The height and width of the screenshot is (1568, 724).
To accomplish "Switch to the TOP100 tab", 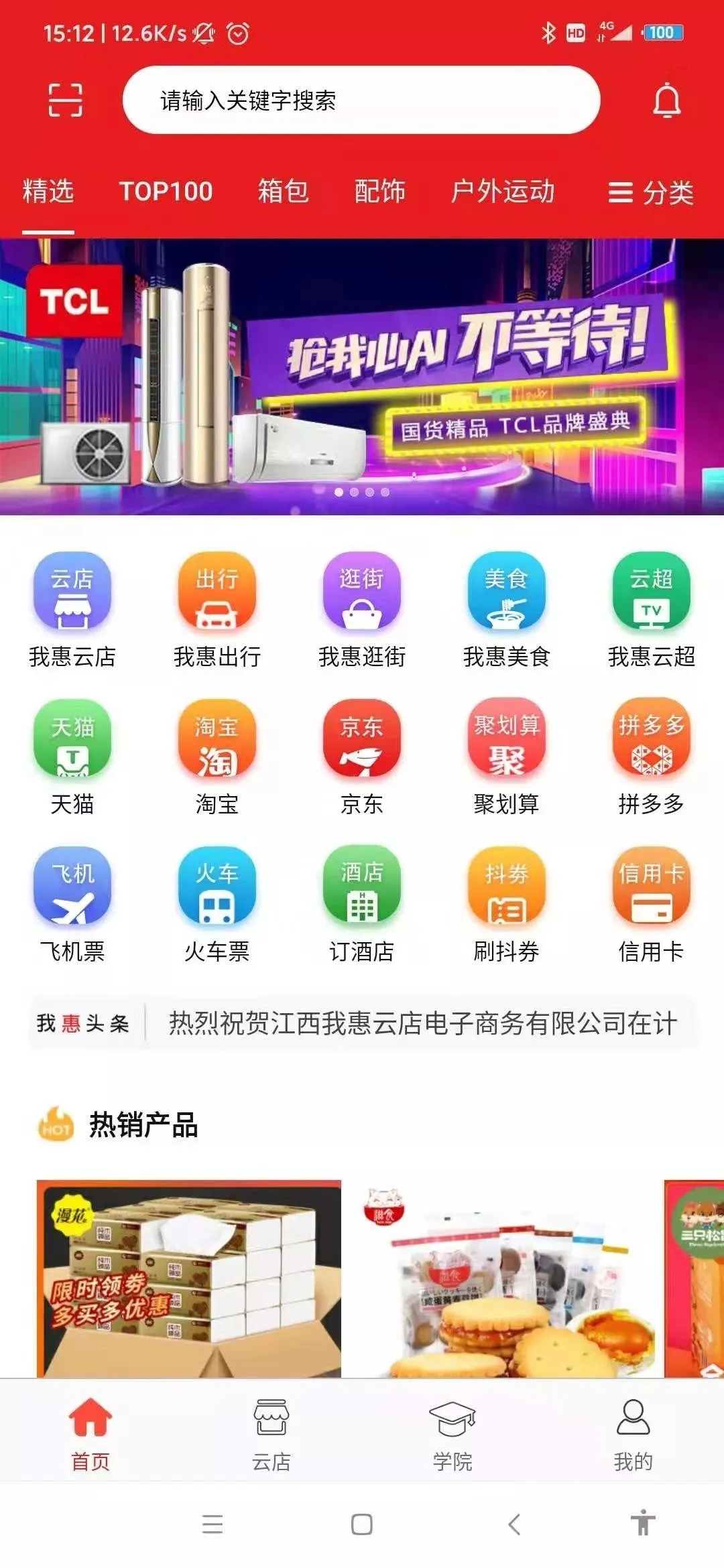I will (x=166, y=192).
